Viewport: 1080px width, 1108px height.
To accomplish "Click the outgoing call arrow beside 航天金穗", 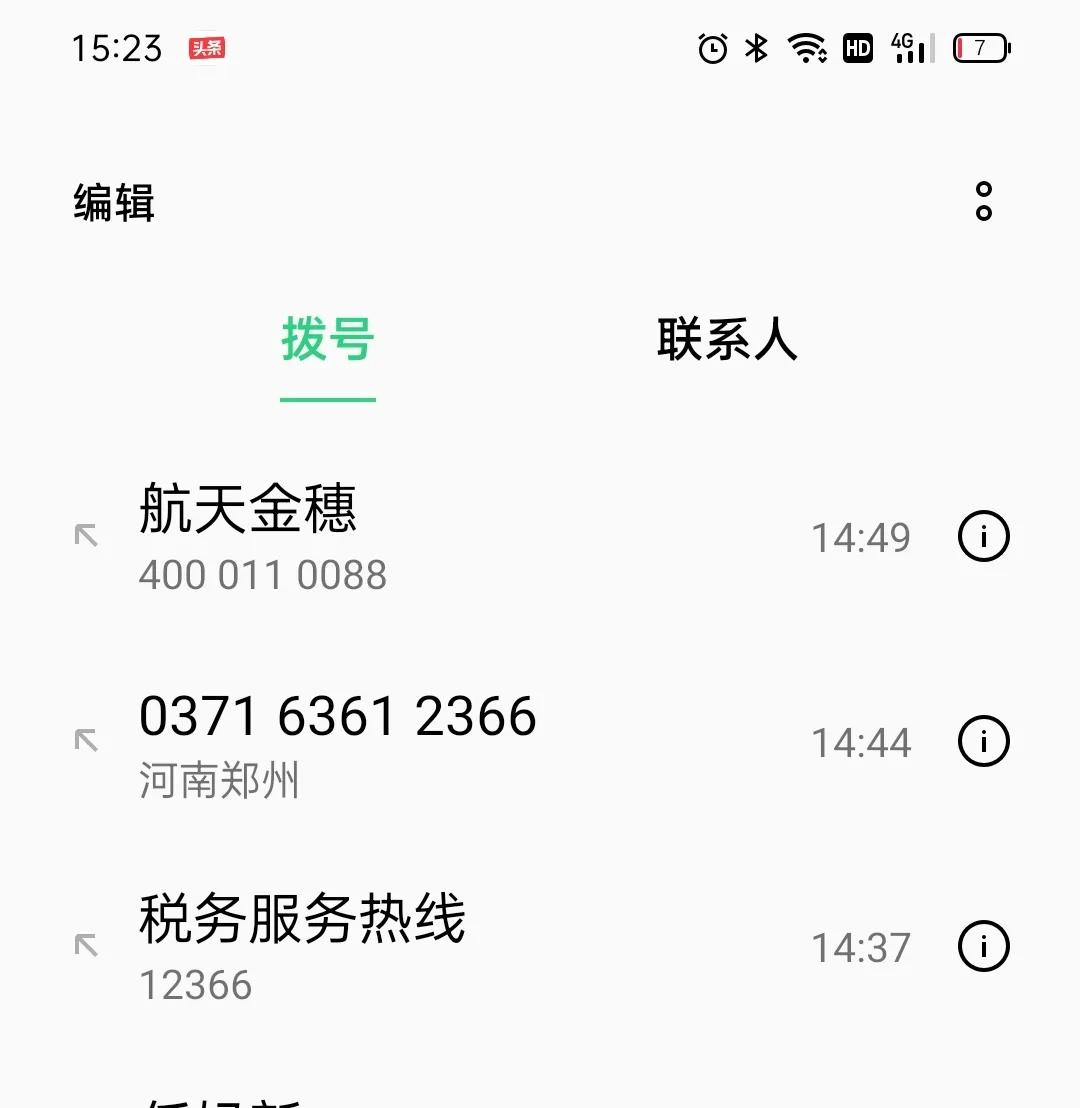I will click(x=87, y=536).
